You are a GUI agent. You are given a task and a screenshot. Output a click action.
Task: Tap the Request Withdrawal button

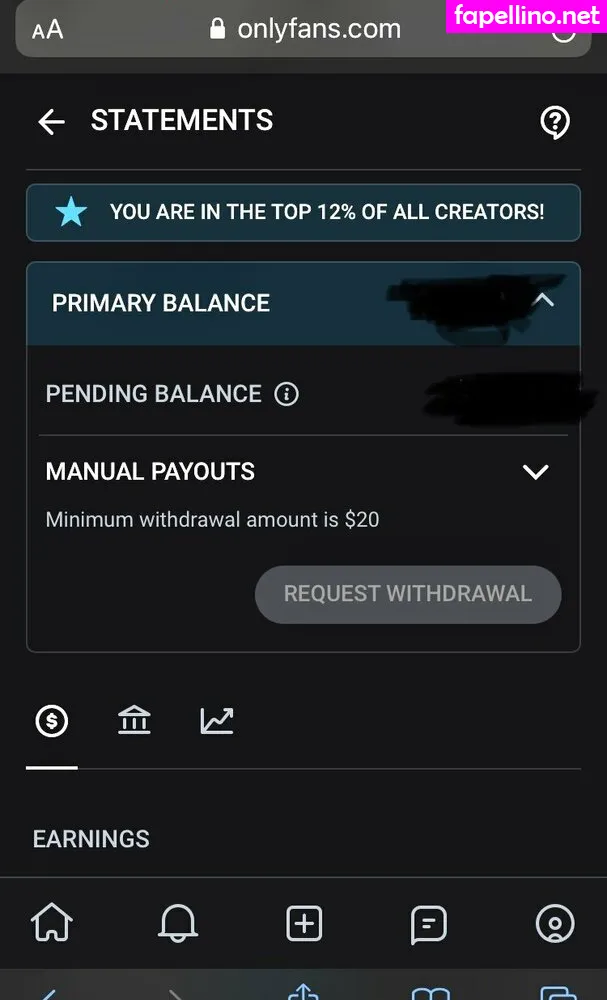tap(407, 594)
